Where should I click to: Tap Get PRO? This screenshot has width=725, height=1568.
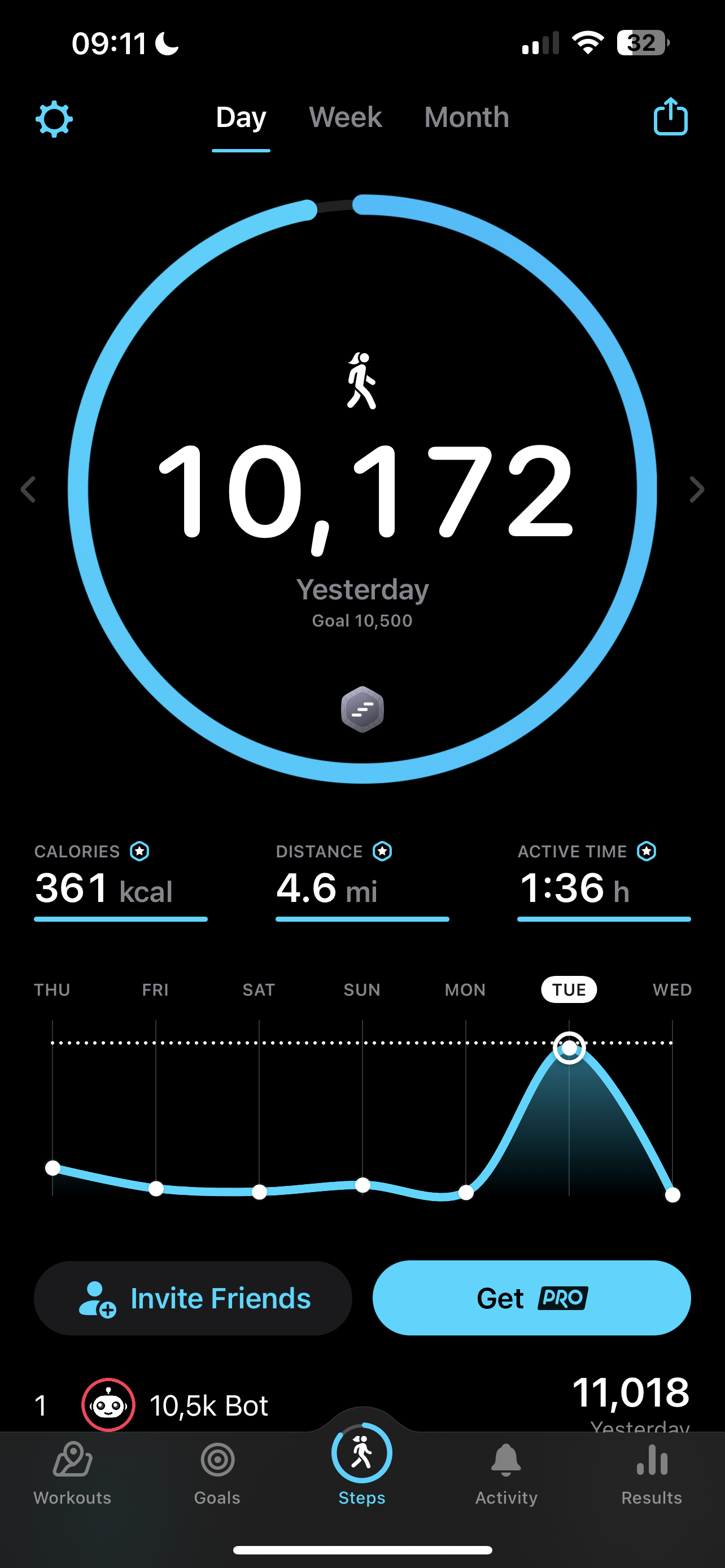point(531,1298)
